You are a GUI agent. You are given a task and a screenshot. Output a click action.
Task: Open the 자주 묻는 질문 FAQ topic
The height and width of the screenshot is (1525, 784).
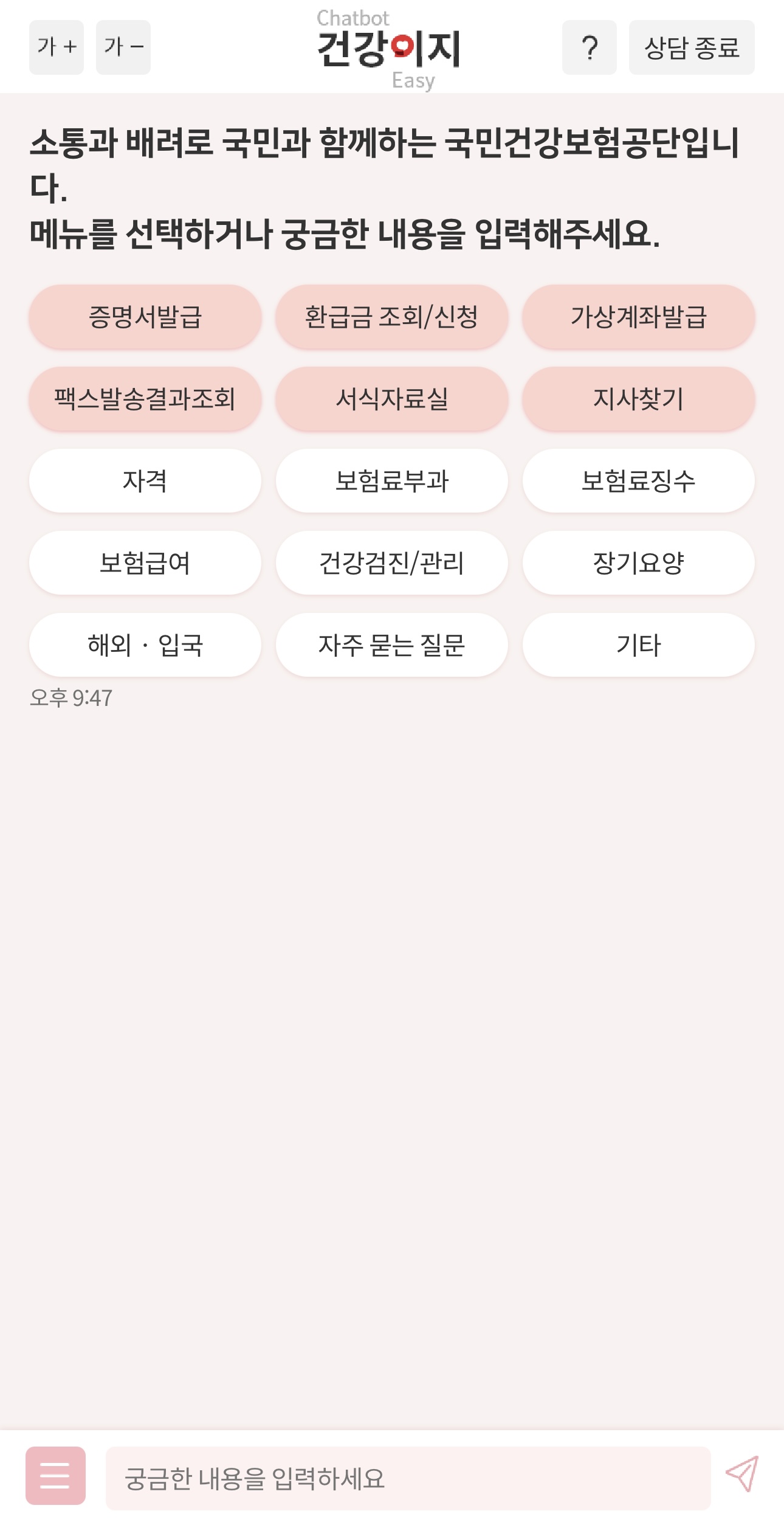(392, 645)
